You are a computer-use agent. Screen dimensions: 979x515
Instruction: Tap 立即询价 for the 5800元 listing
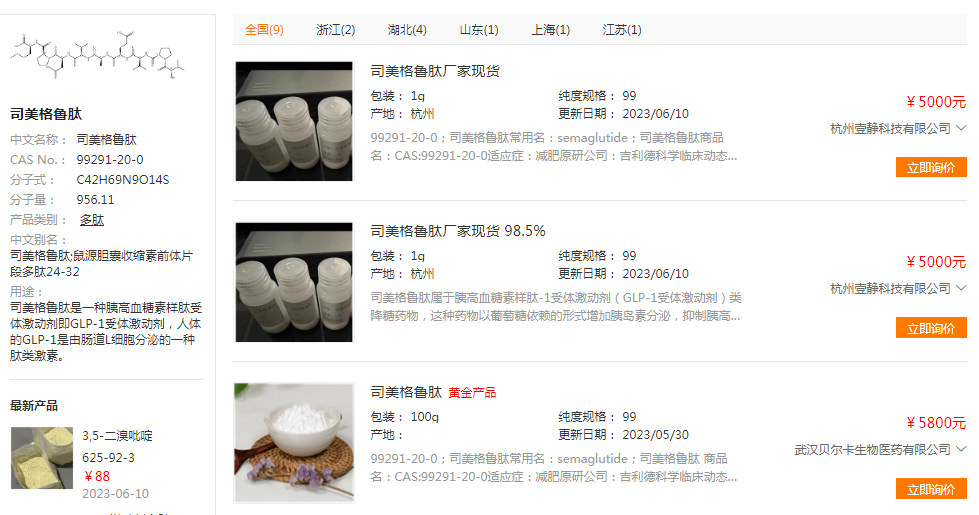(x=930, y=489)
